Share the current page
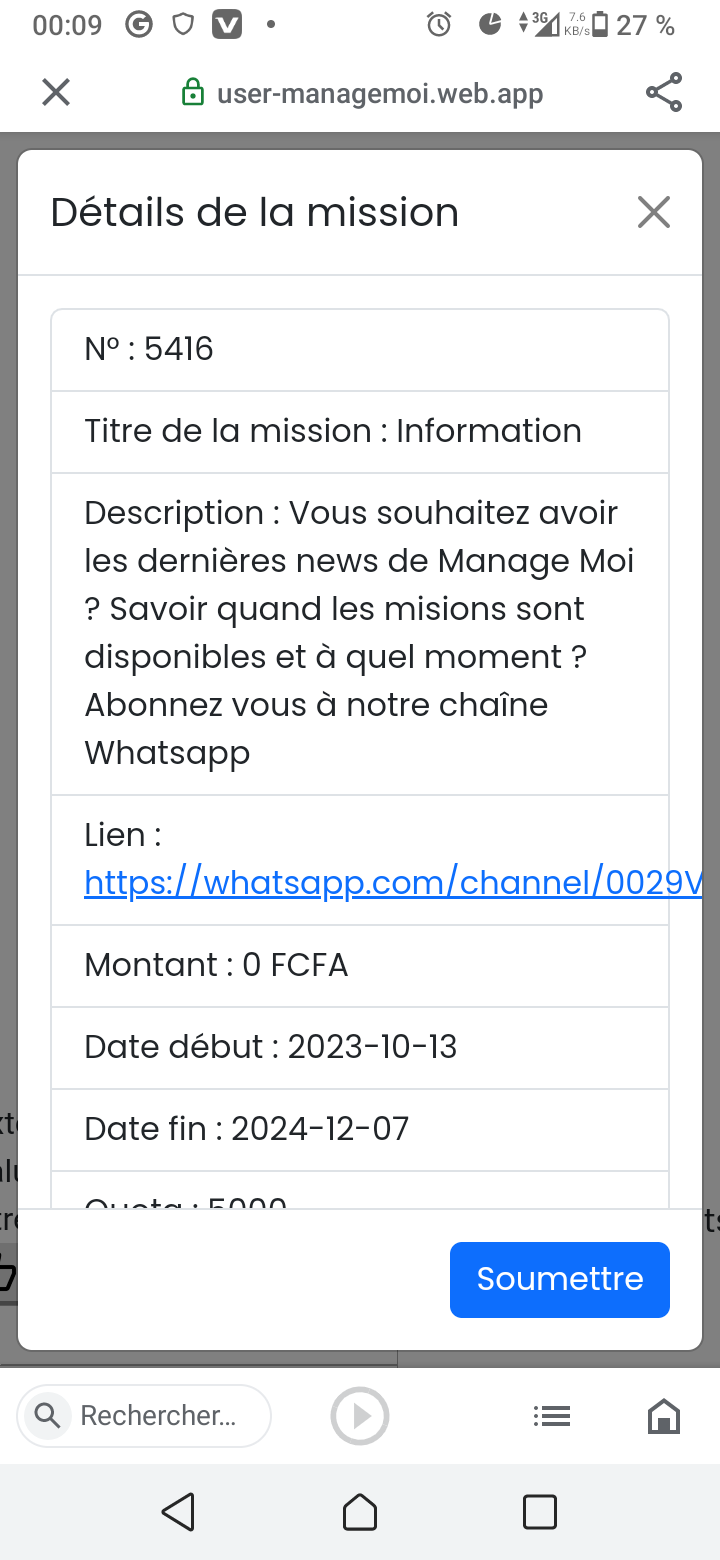Screen dimensions: 720x1560 (x=663, y=93)
